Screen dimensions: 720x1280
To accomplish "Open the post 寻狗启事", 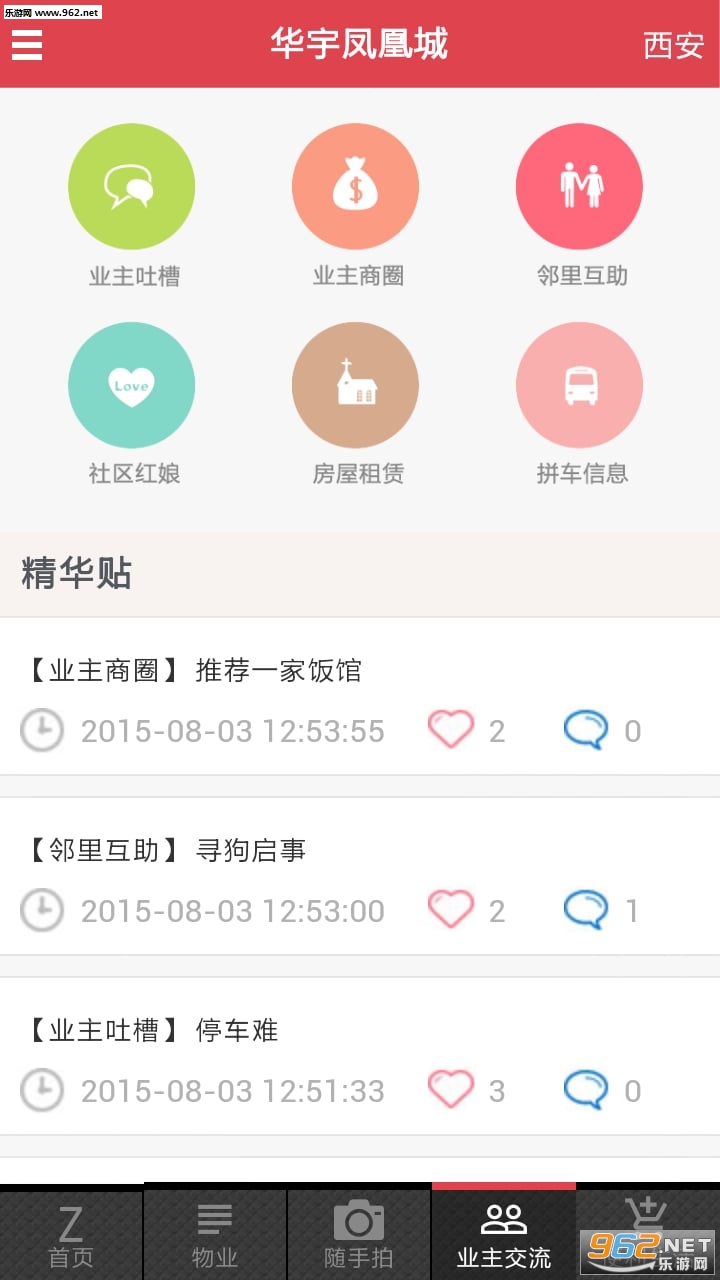I will [250, 850].
